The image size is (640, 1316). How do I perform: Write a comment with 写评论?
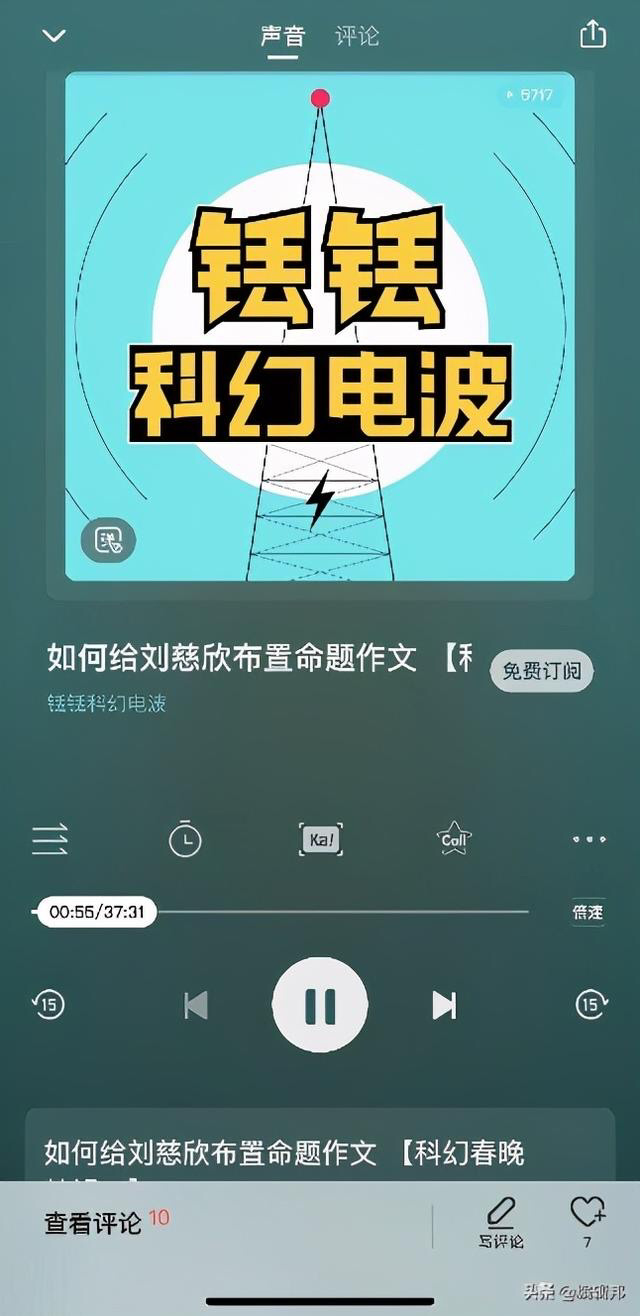(501, 1224)
